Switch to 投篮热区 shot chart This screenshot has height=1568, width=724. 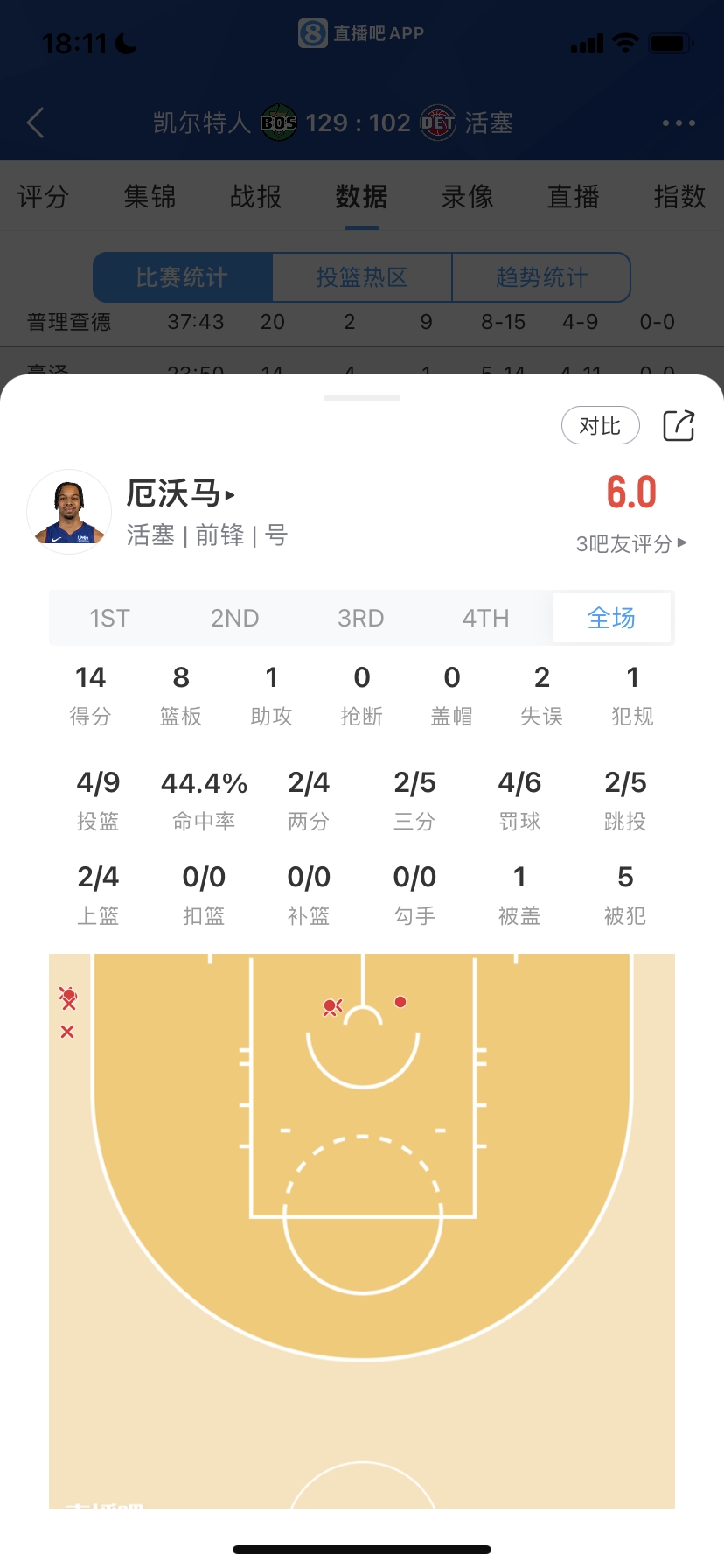click(362, 277)
